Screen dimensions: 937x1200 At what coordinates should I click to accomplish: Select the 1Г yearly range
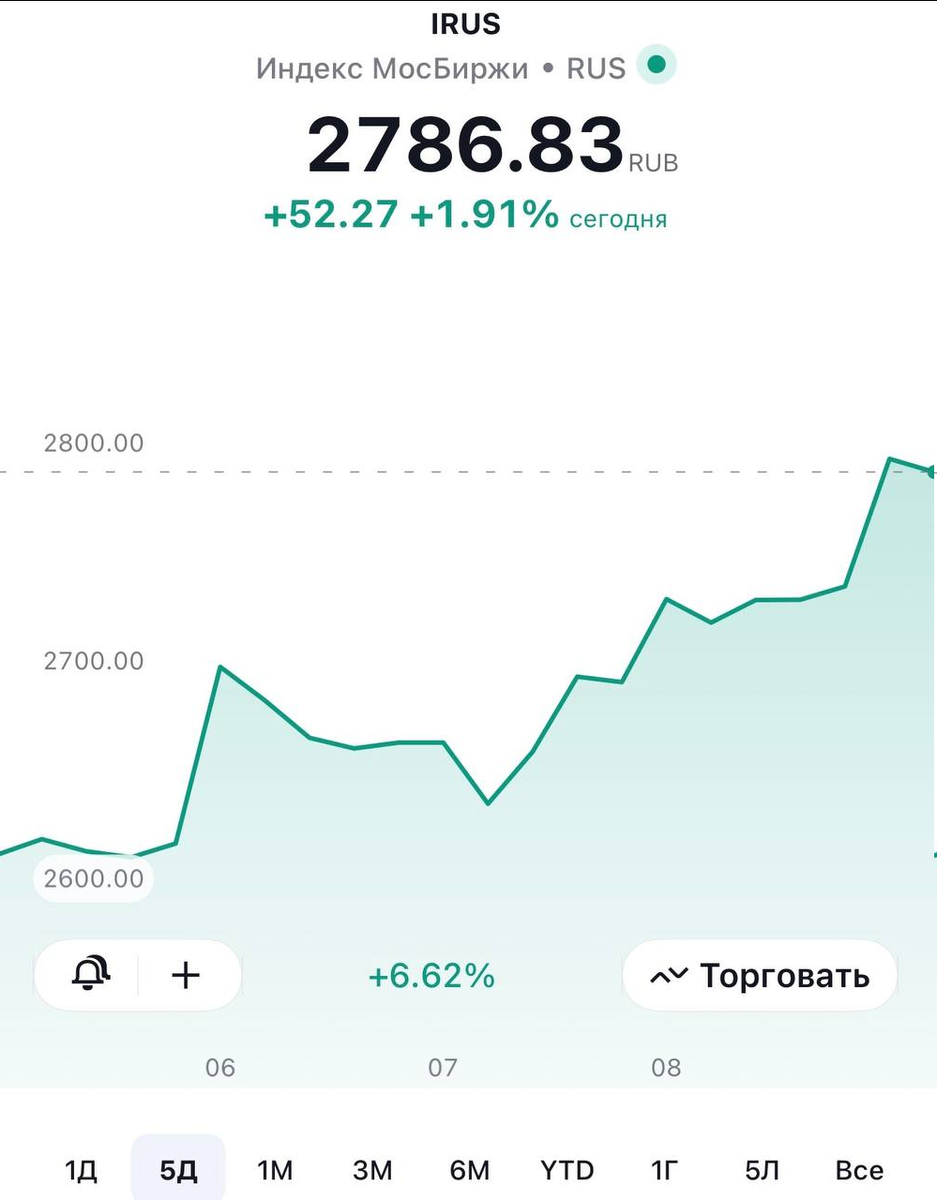pyautogui.click(x=665, y=1170)
